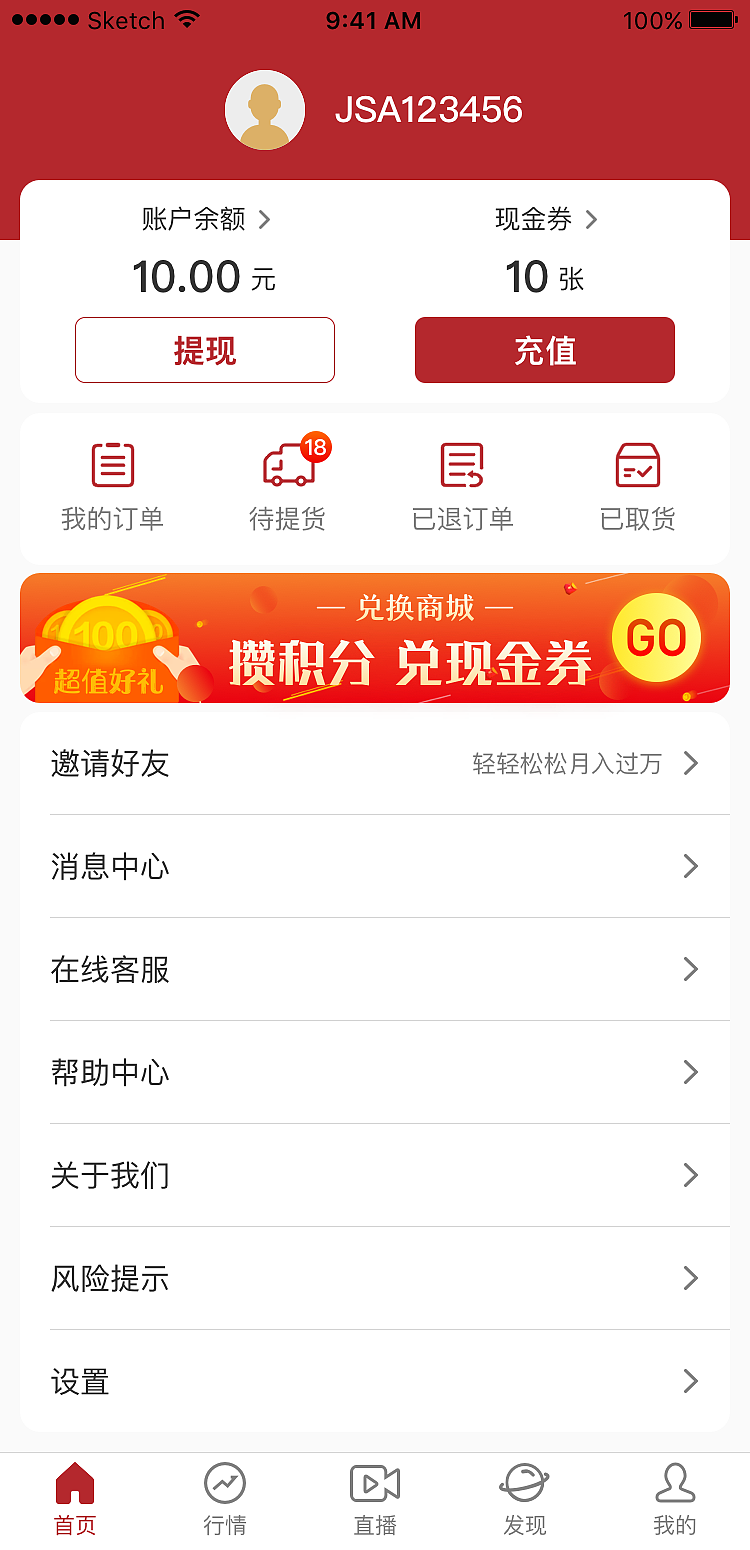Tap the user avatar at the top
The image size is (750, 1550).
(265, 108)
